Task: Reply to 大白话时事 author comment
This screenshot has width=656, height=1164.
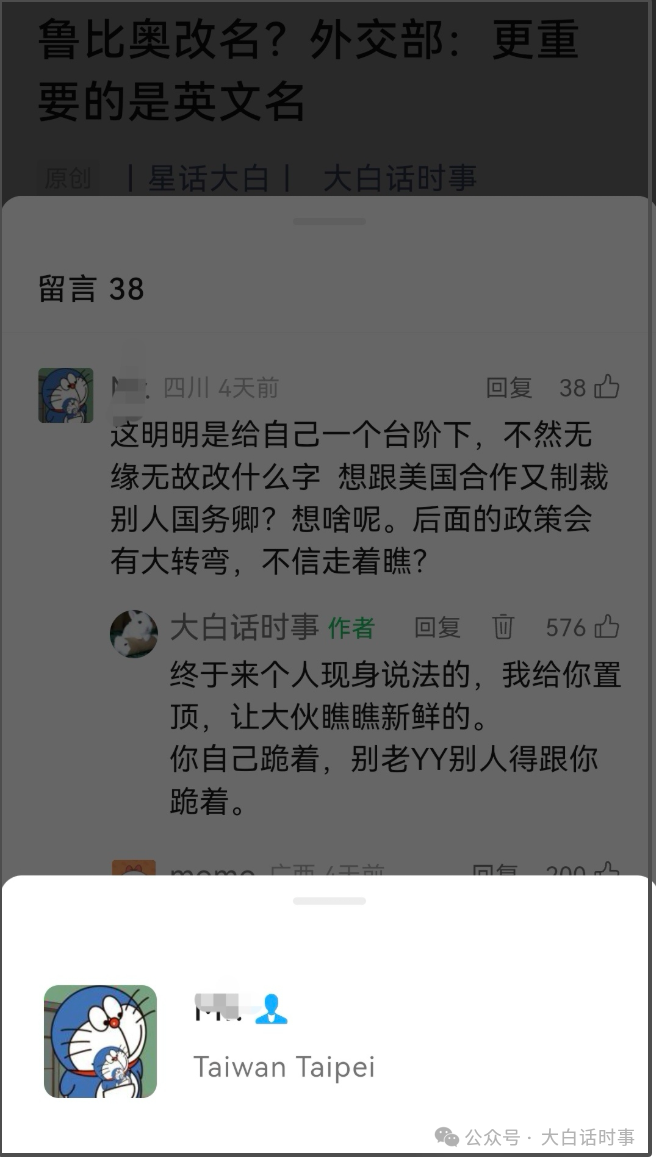Action: pos(437,628)
